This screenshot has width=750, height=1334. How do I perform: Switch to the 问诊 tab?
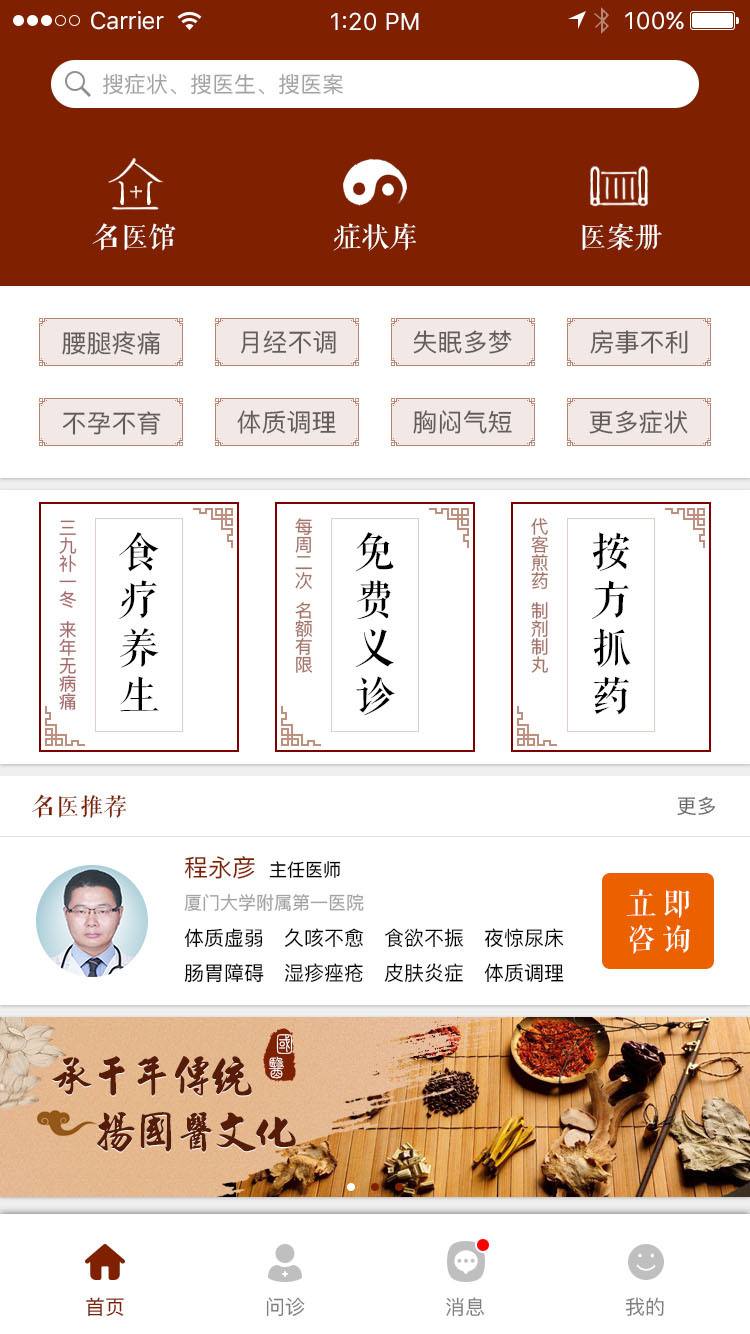285,1280
